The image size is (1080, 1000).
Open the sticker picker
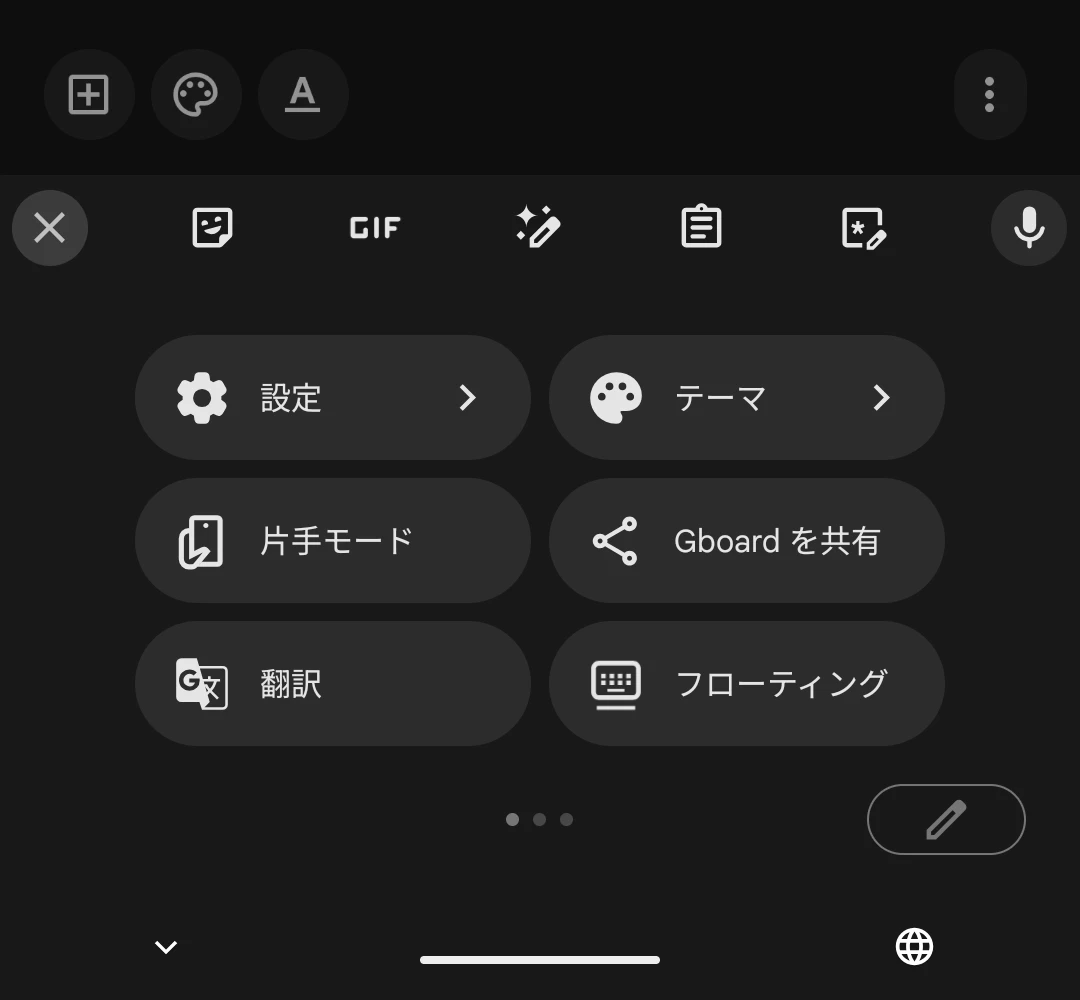click(212, 228)
